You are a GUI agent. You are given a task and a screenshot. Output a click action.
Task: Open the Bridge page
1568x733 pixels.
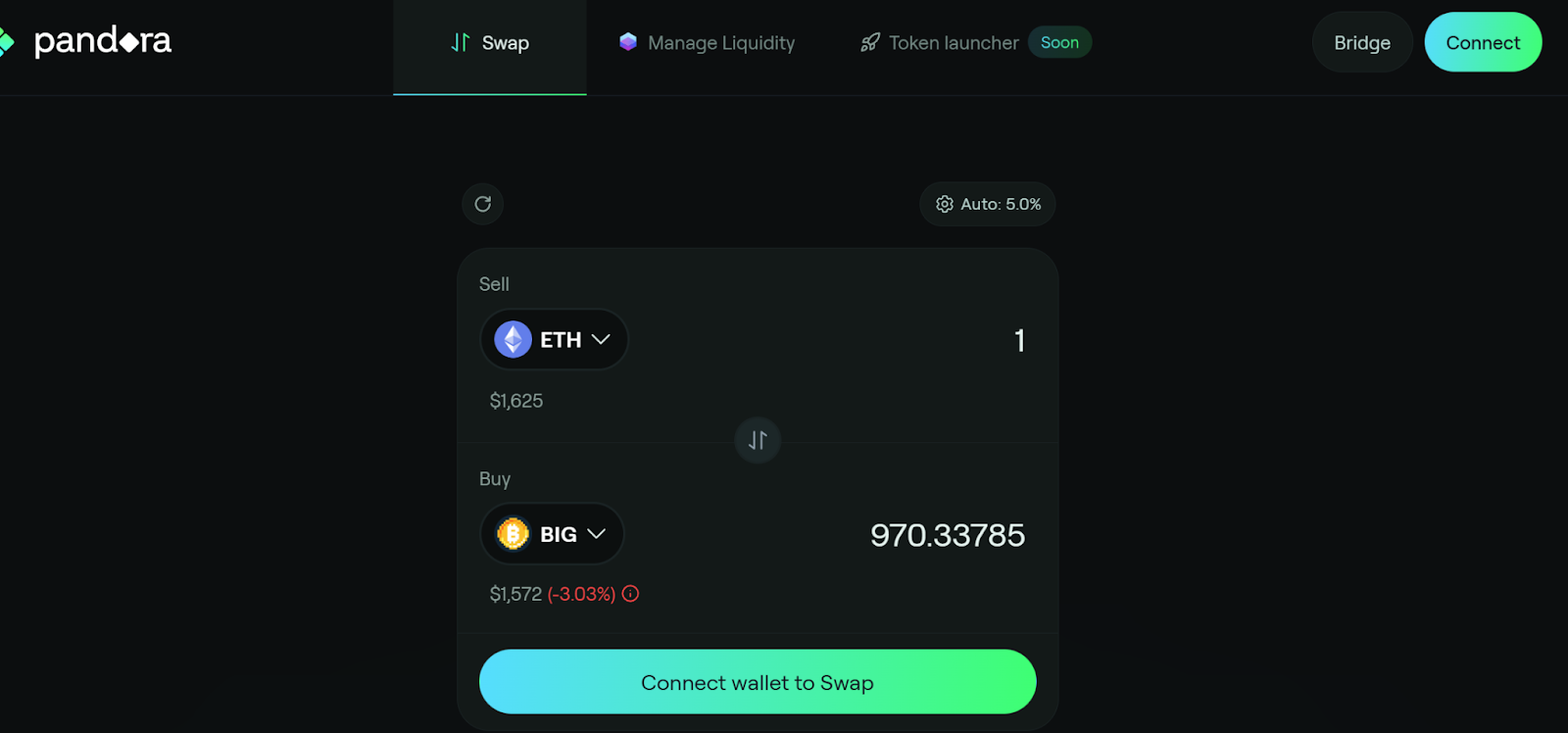(x=1361, y=43)
